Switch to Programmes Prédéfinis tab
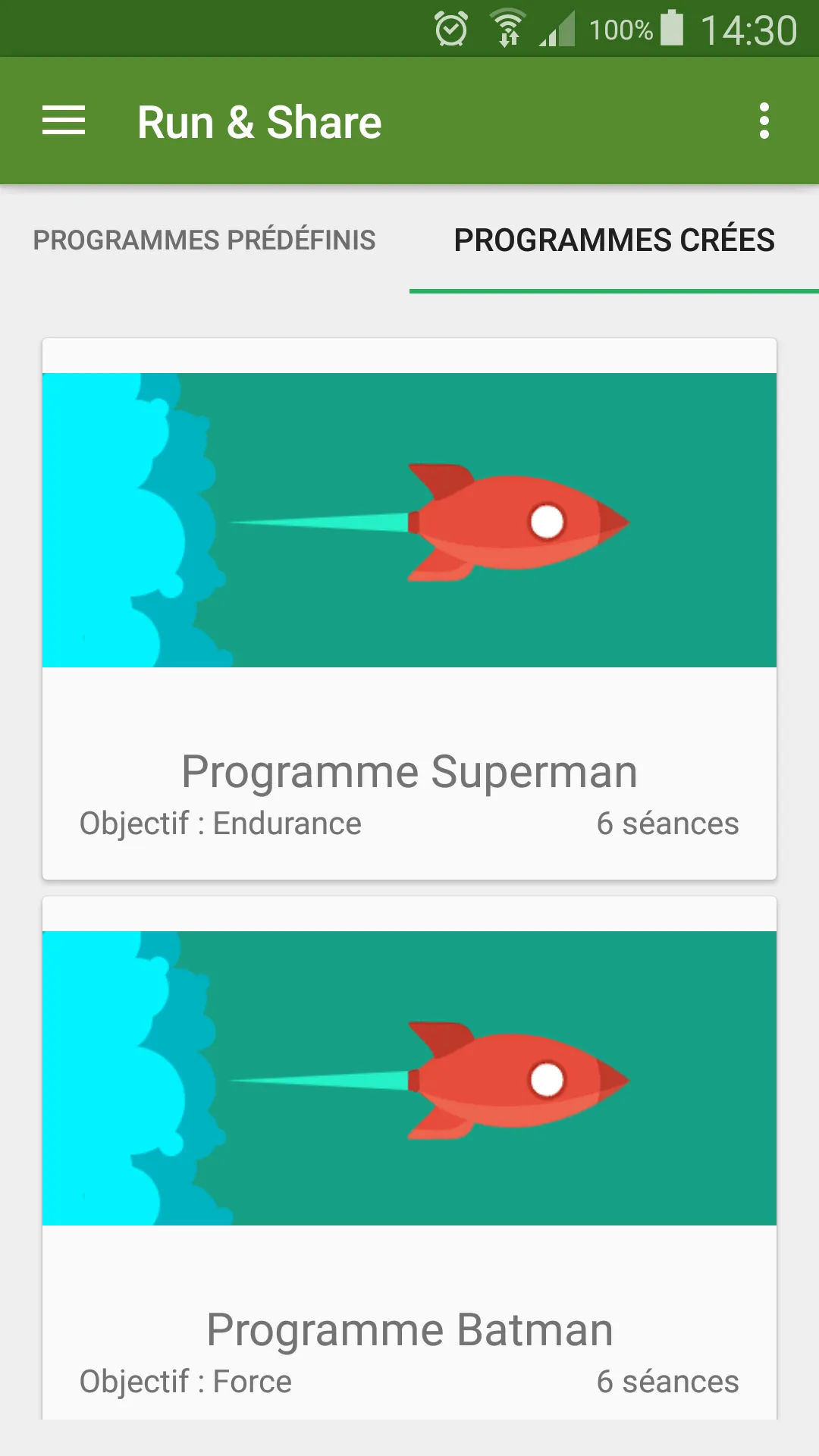This screenshot has width=819, height=1456. 205,240
